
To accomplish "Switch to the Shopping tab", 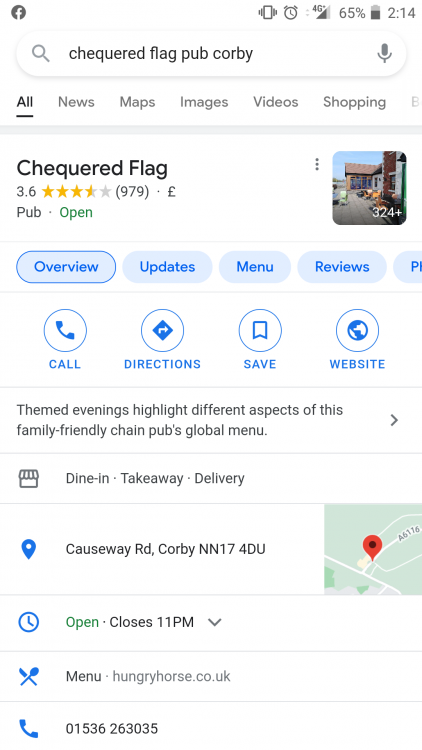I will (355, 102).
